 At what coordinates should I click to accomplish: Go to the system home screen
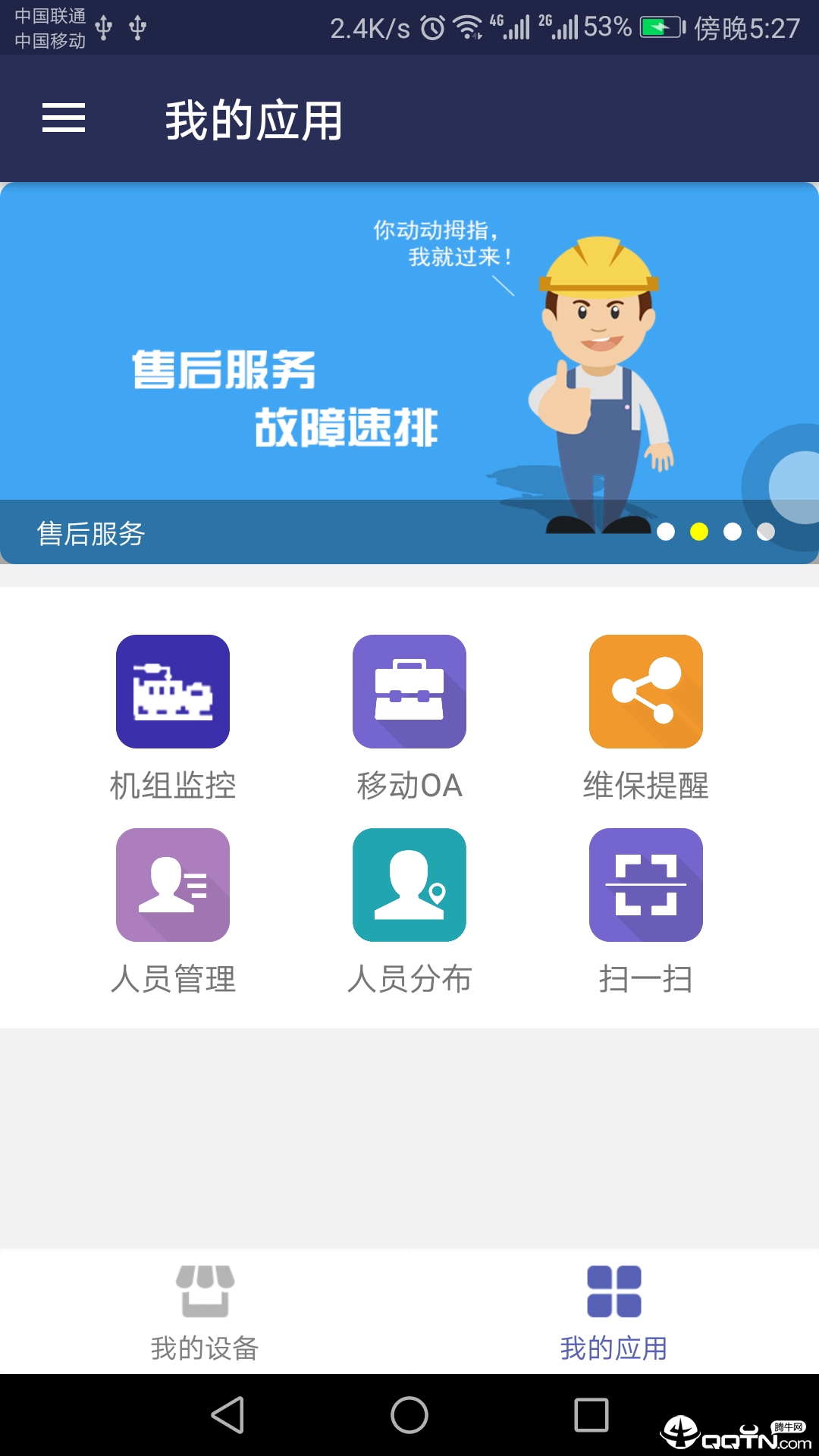(x=409, y=1415)
